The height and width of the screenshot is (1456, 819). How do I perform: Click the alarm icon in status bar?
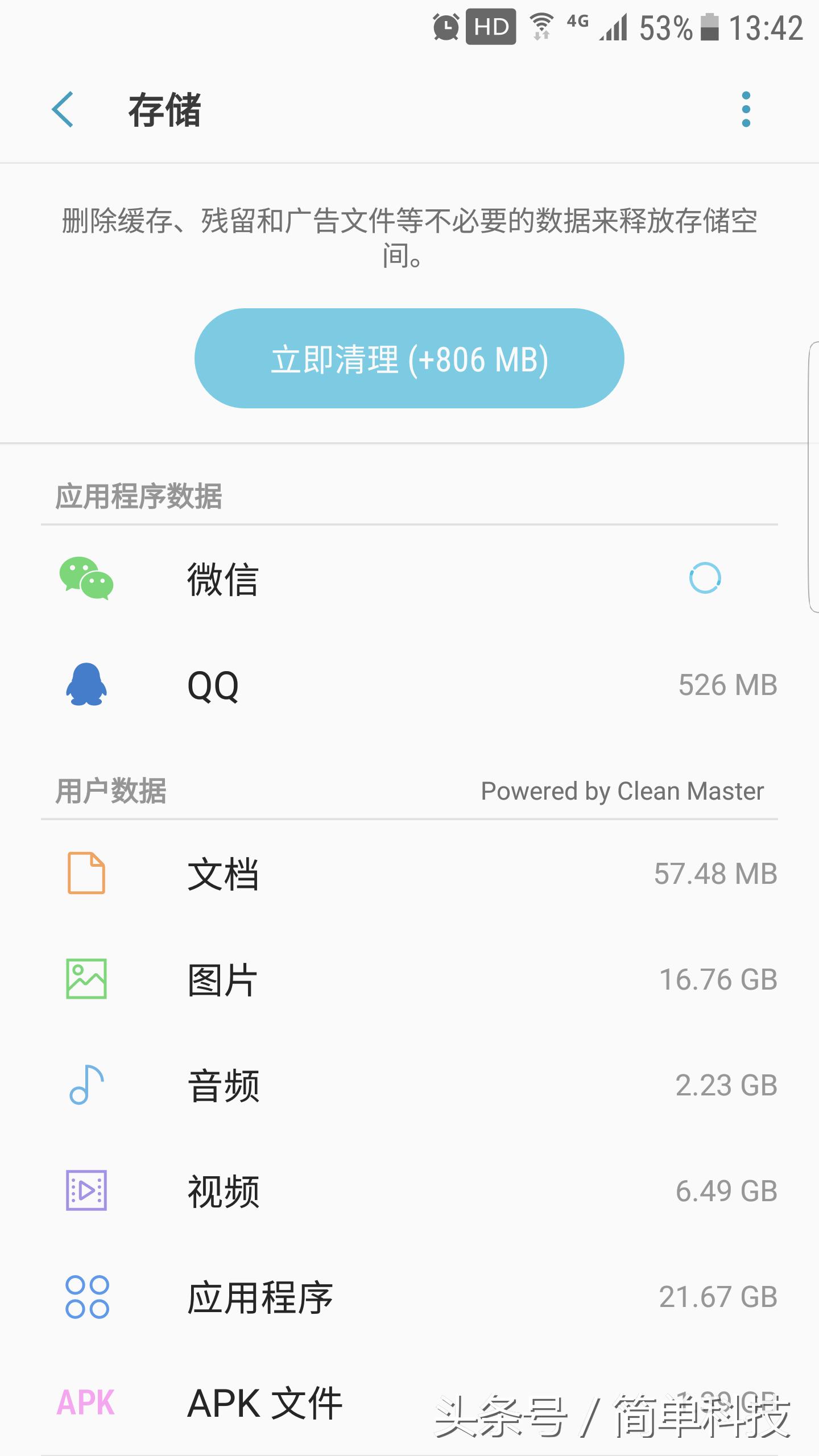click(445, 26)
